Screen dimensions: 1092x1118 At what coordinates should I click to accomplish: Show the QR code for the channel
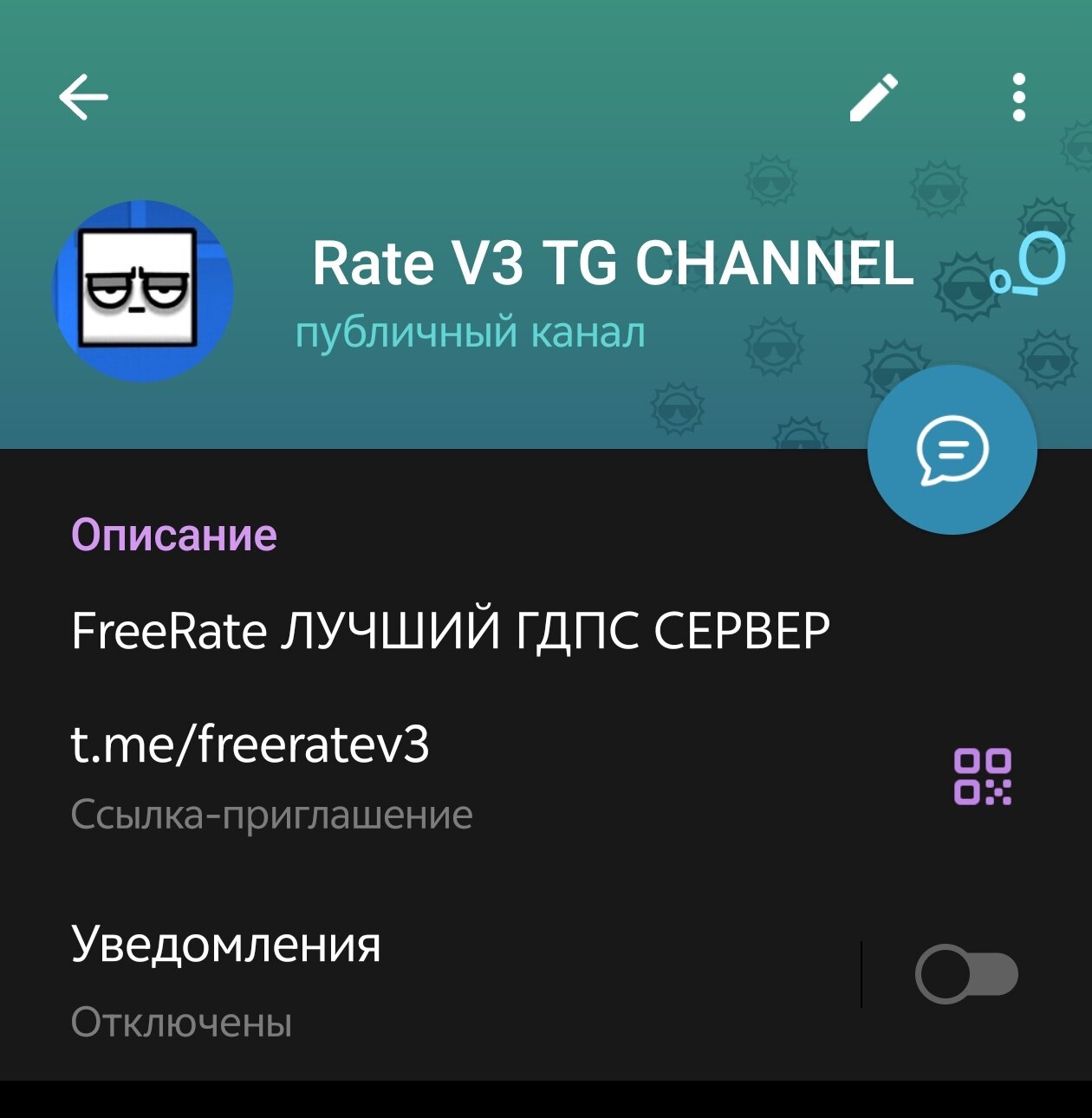982,776
